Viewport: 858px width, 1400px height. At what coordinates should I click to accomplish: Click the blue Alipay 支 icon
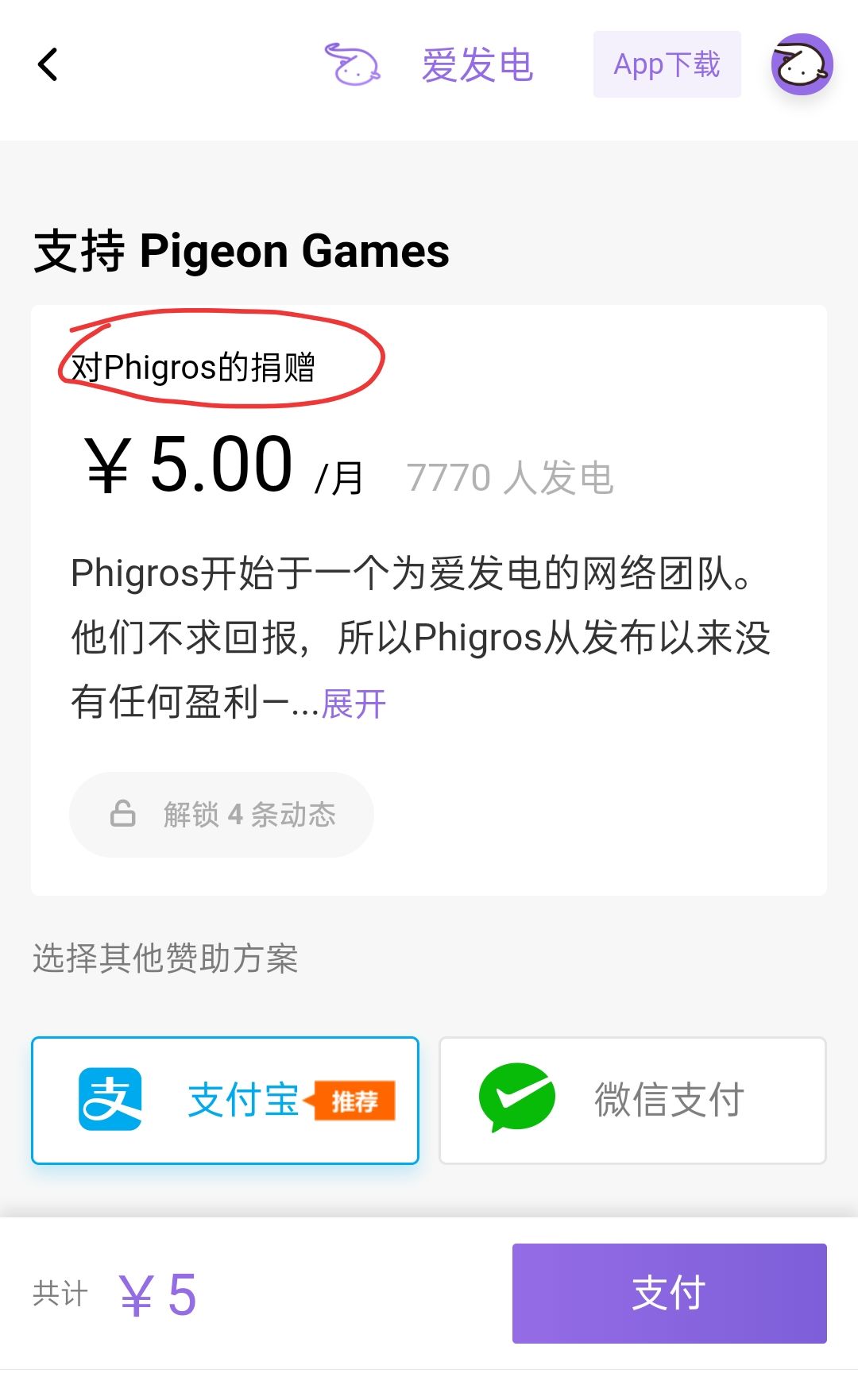click(x=111, y=1100)
